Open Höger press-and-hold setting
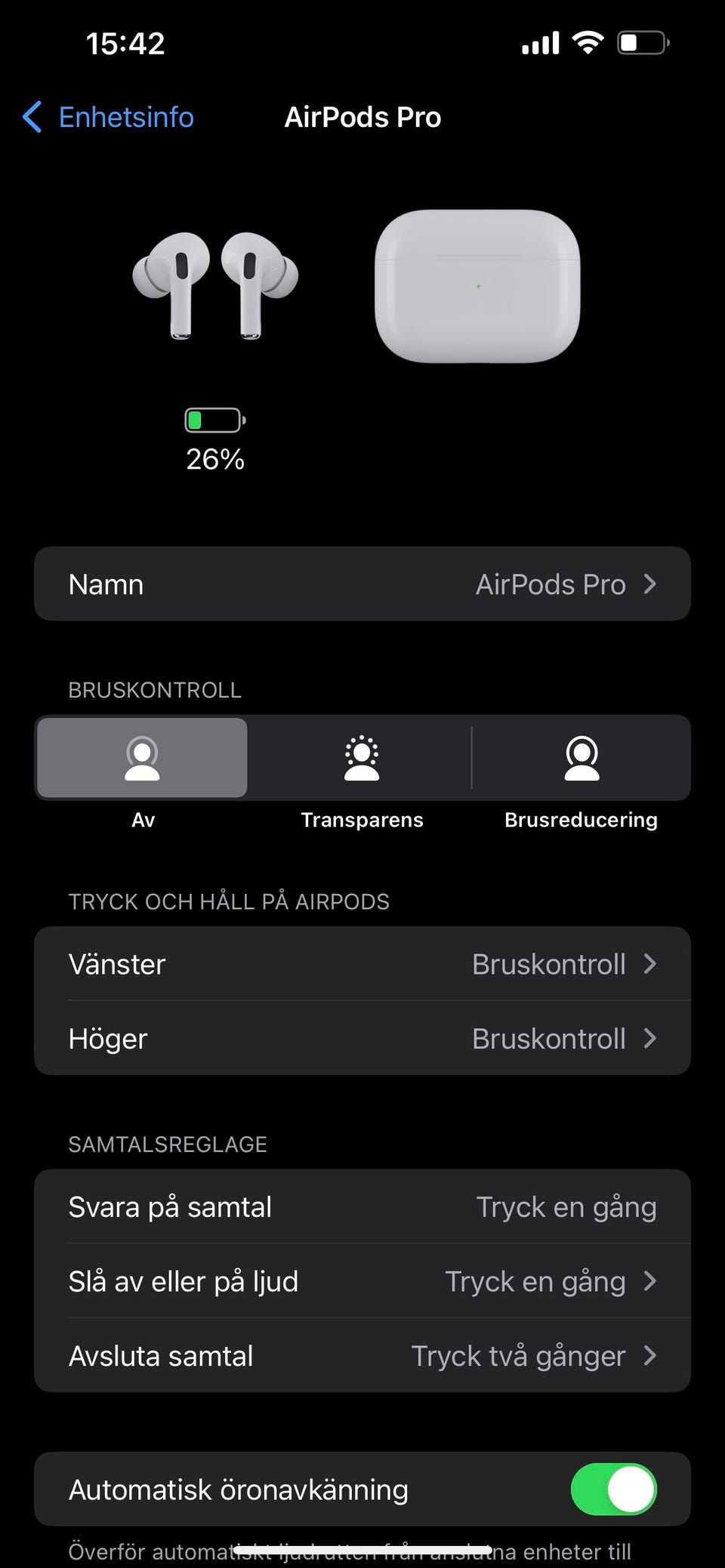This screenshot has width=725, height=1568. 362,1039
